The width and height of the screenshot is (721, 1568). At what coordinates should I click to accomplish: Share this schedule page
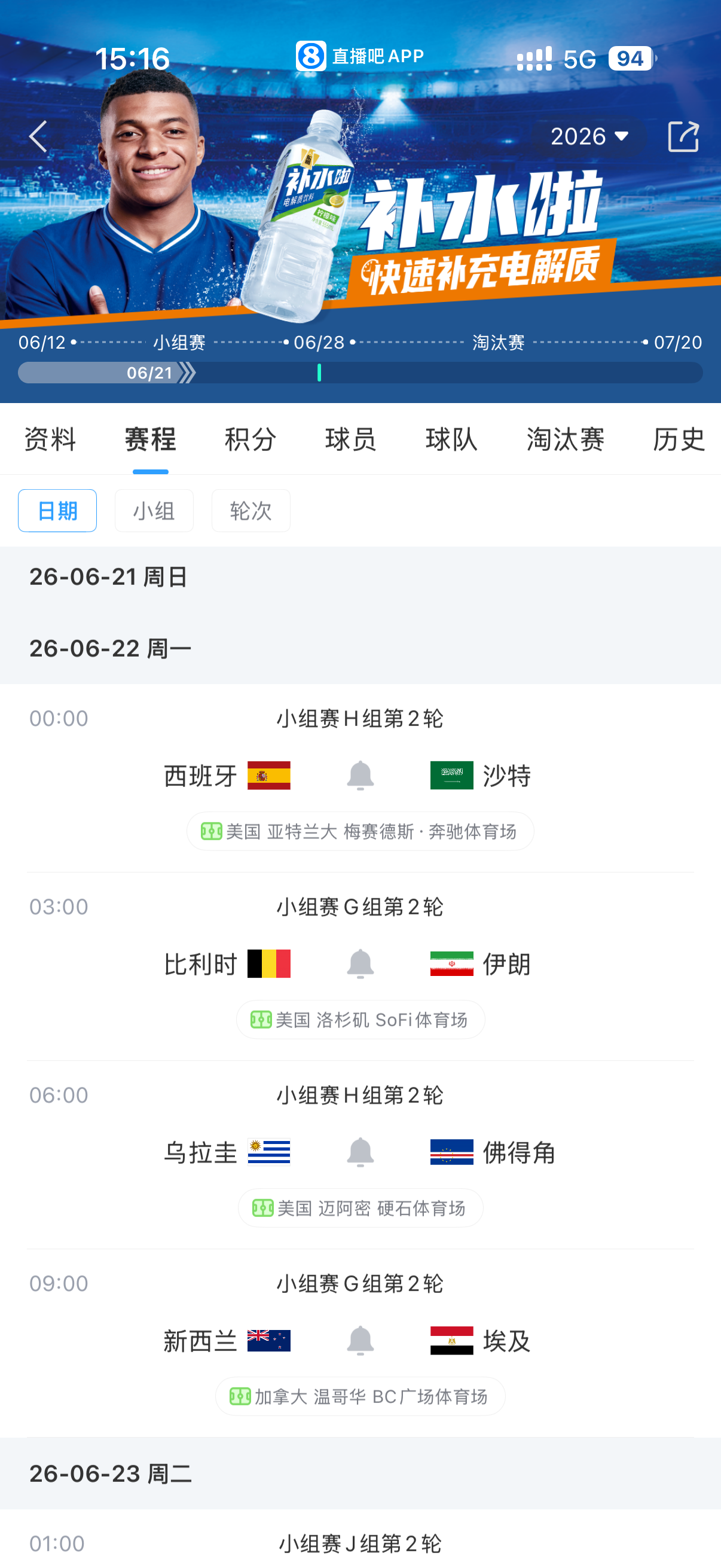[683, 136]
